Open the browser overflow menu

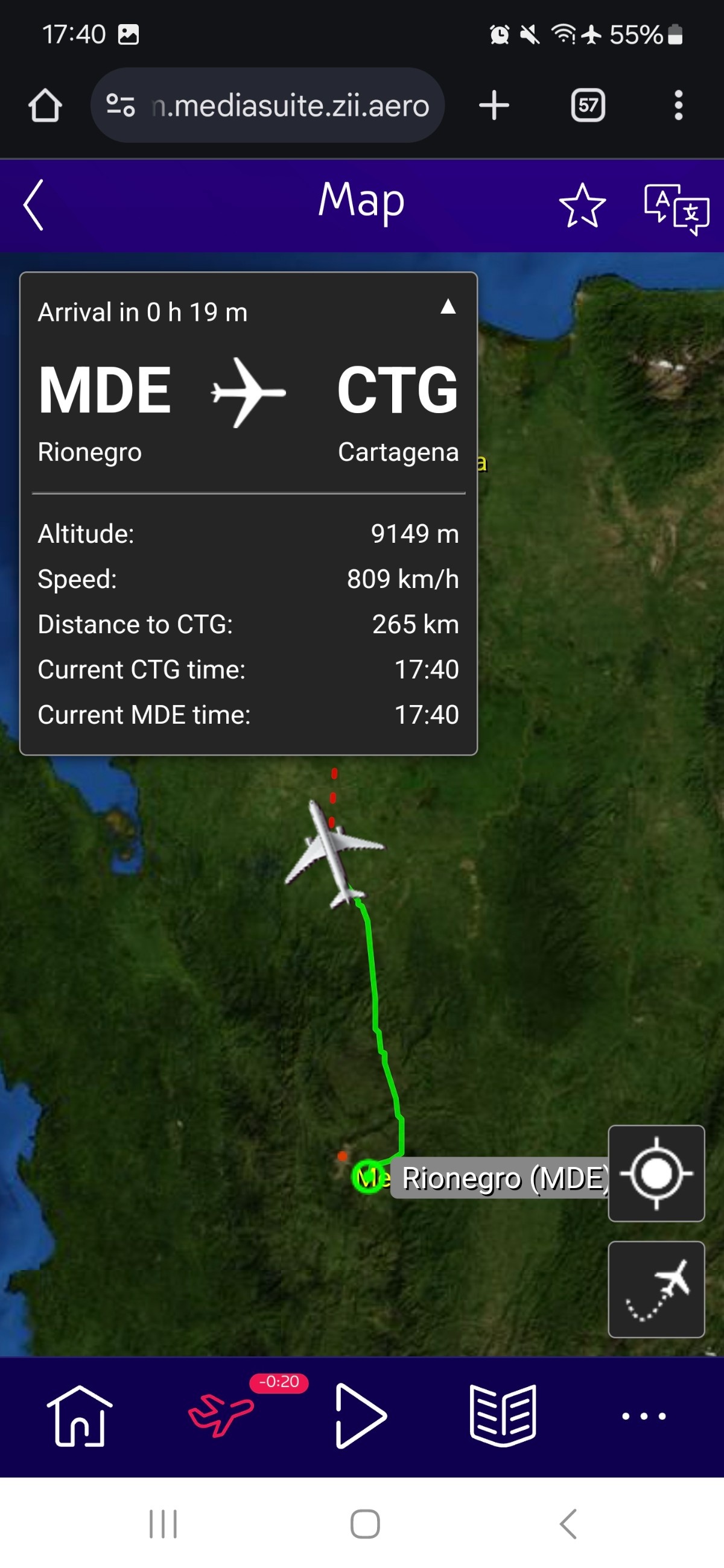[678, 106]
